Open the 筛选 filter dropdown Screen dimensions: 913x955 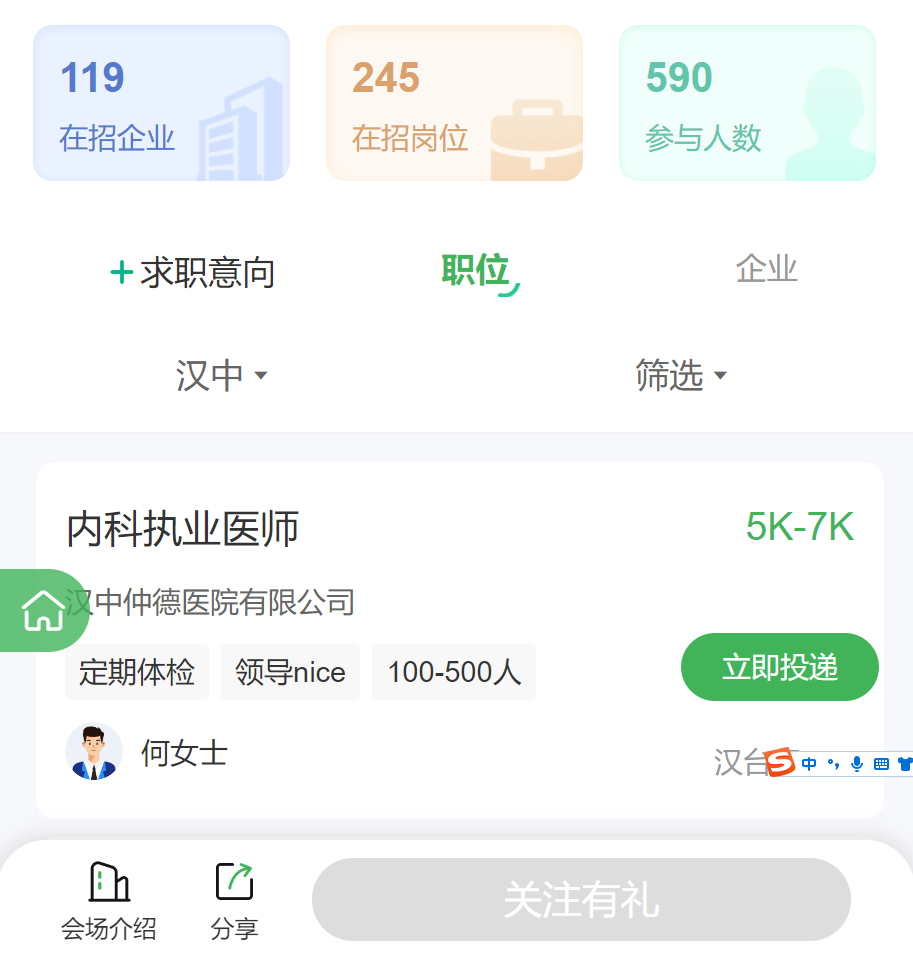click(680, 376)
